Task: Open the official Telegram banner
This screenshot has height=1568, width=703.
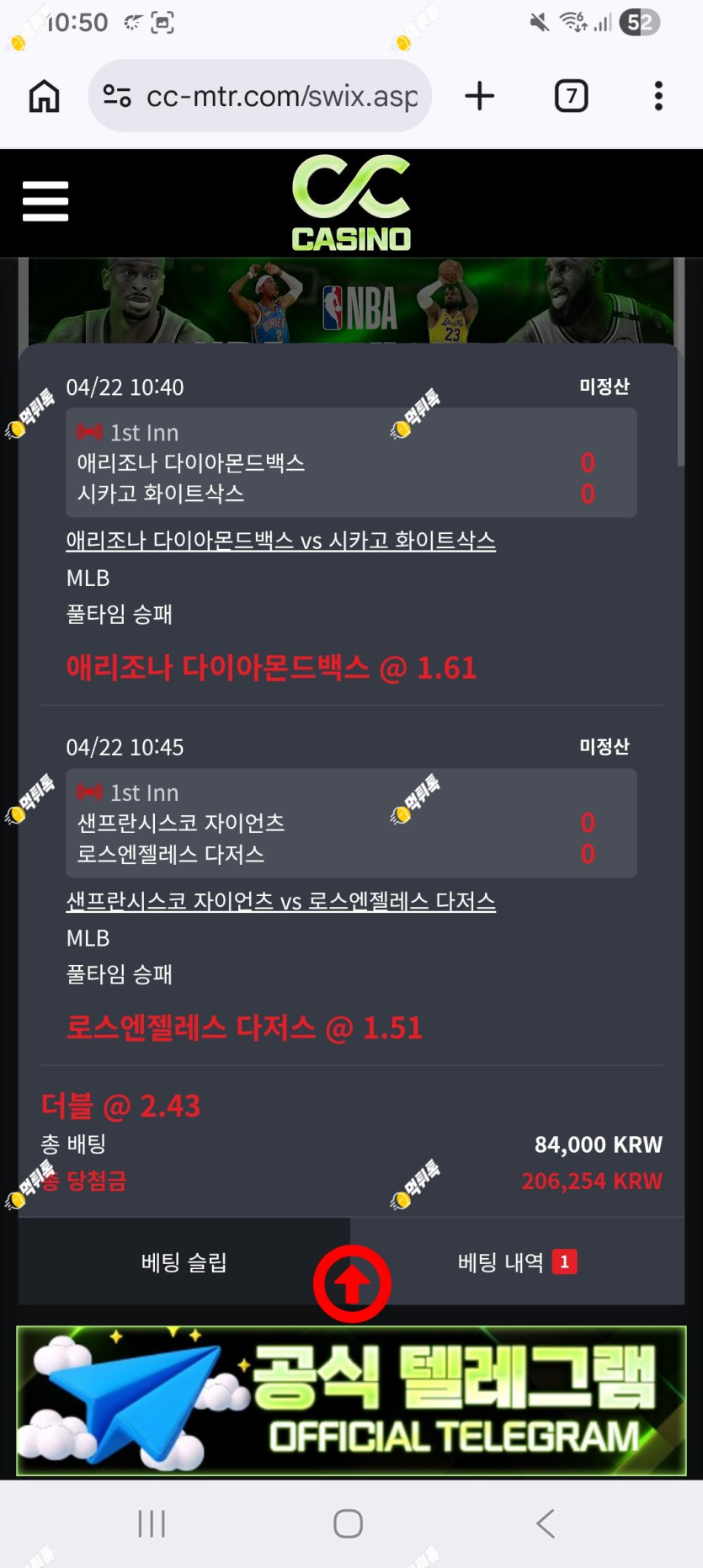Action: [x=351, y=1400]
